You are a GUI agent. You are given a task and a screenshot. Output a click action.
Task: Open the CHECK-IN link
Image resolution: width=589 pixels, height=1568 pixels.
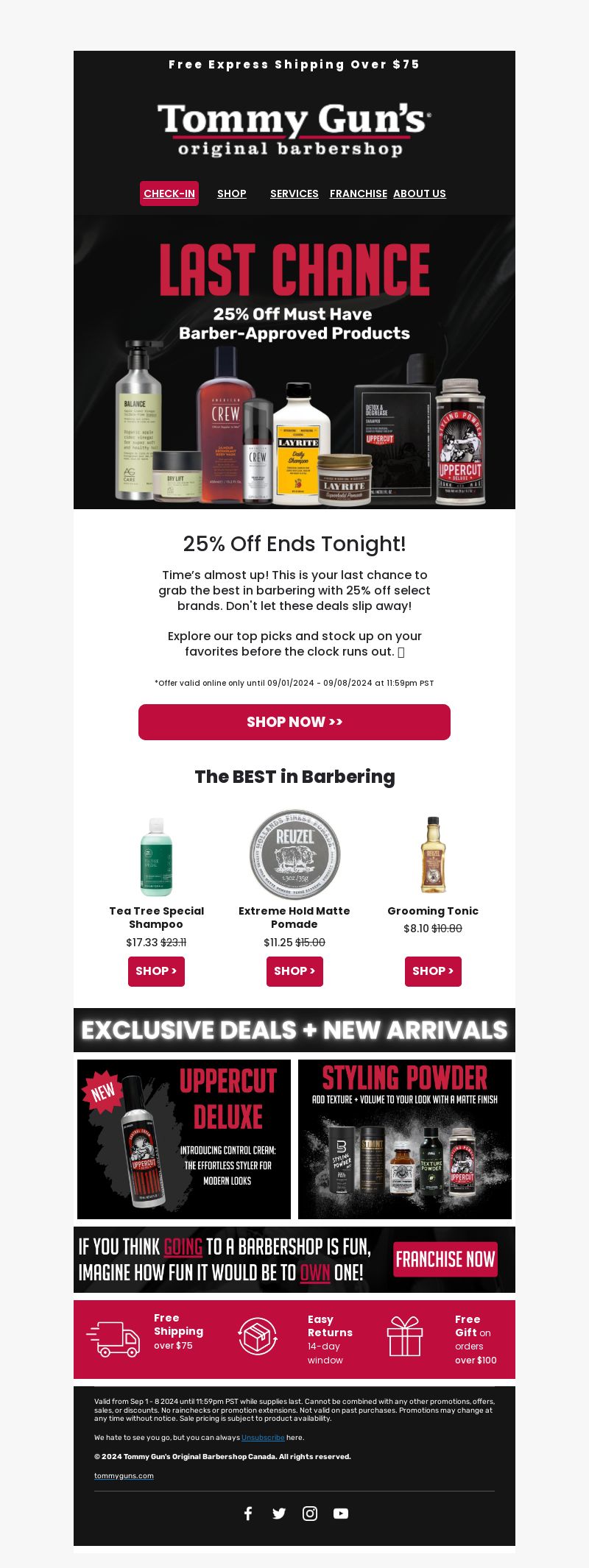(169, 194)
